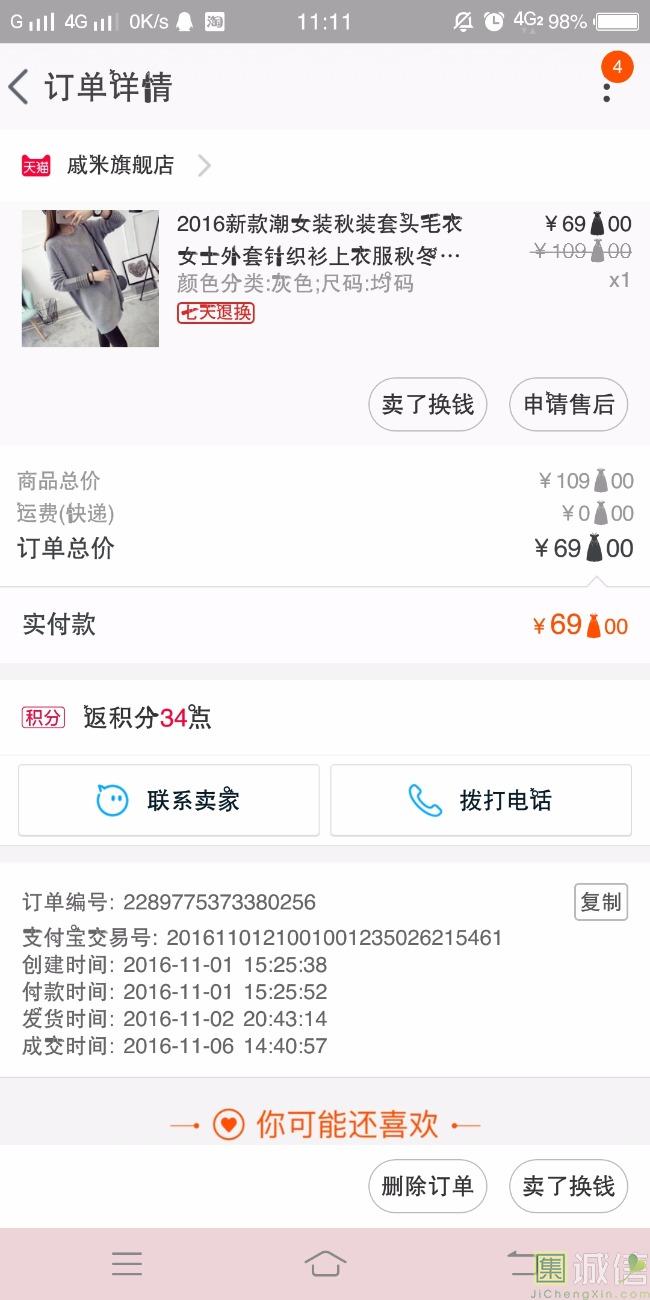650x1300 pixels.
Task: Tap 卖了换钱 under the product
Action: [x=427, y=404]
